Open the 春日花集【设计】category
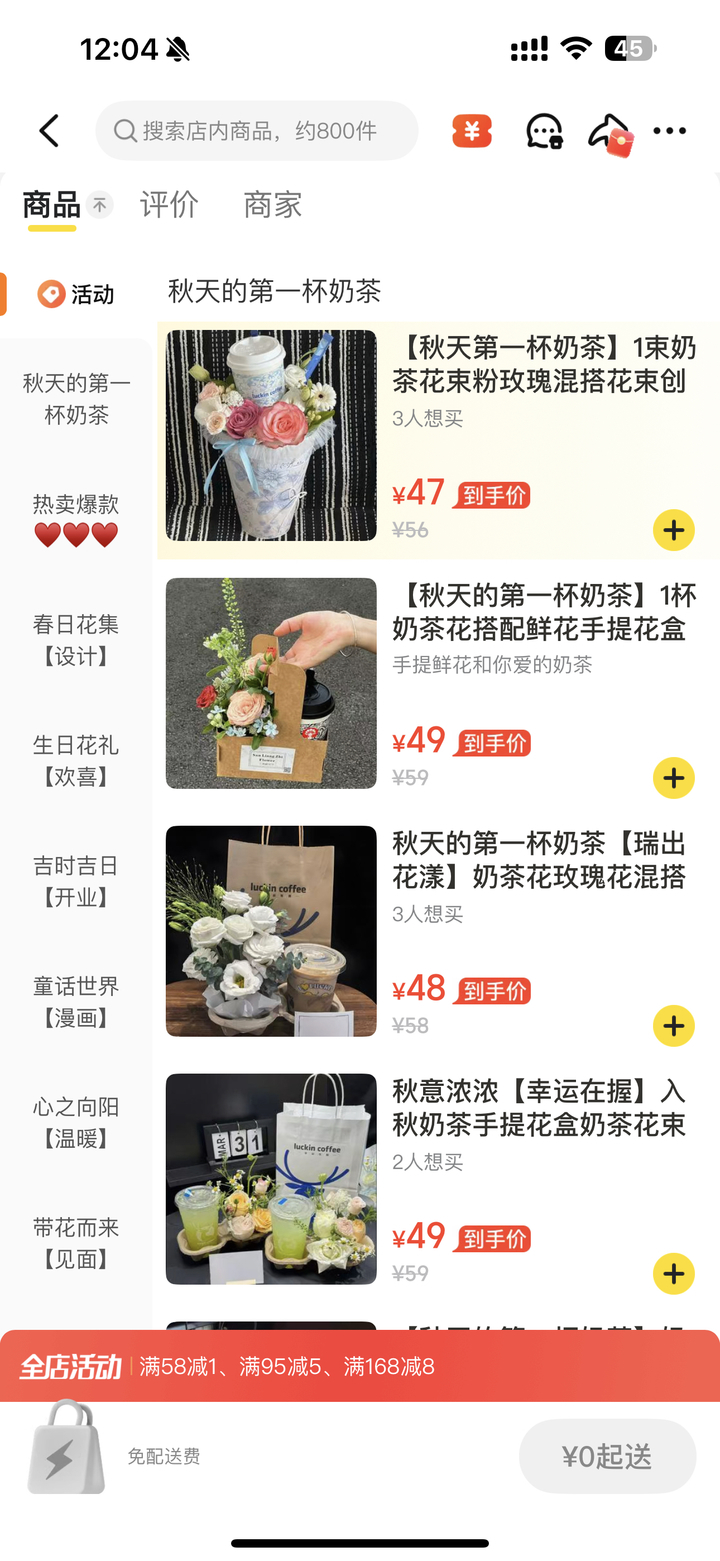Image resolution: width=720 pixels, height=1561 pixels. (x=74, y=640)
